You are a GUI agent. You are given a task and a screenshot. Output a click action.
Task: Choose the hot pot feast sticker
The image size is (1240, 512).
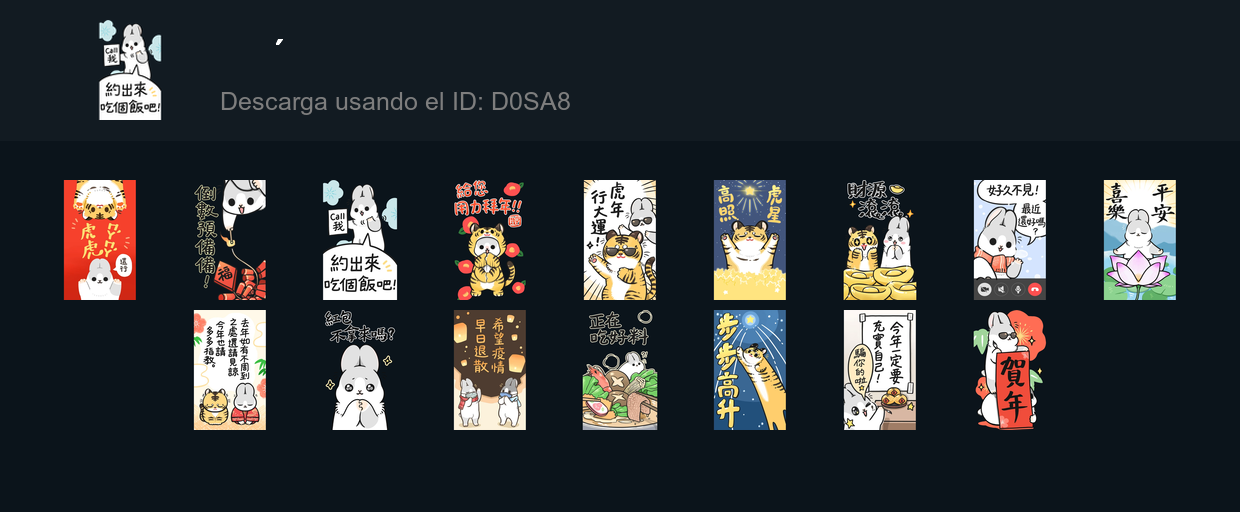620,370
